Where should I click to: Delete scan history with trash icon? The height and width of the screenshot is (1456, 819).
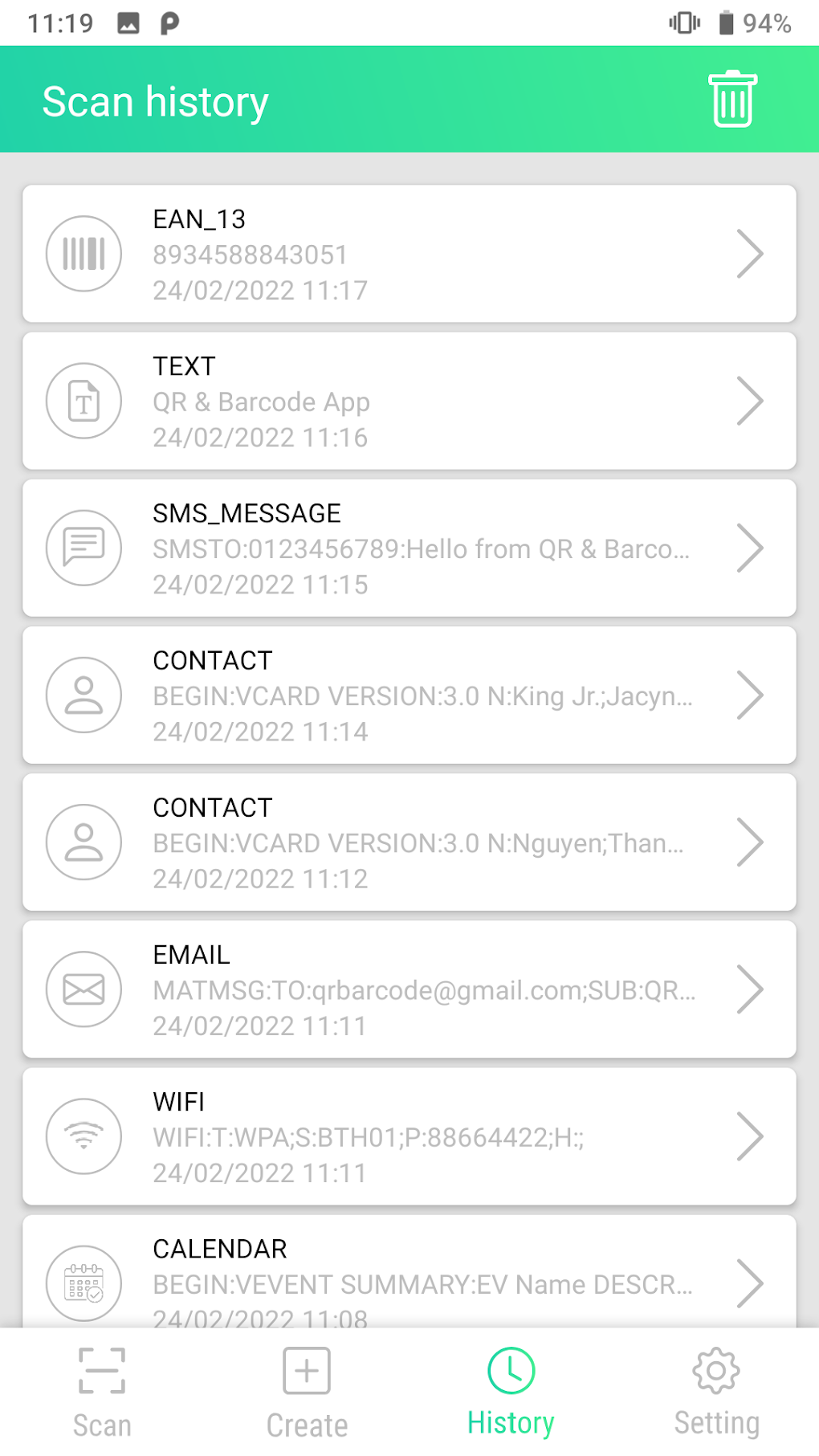pyautogui.click(x=732, y=100)
